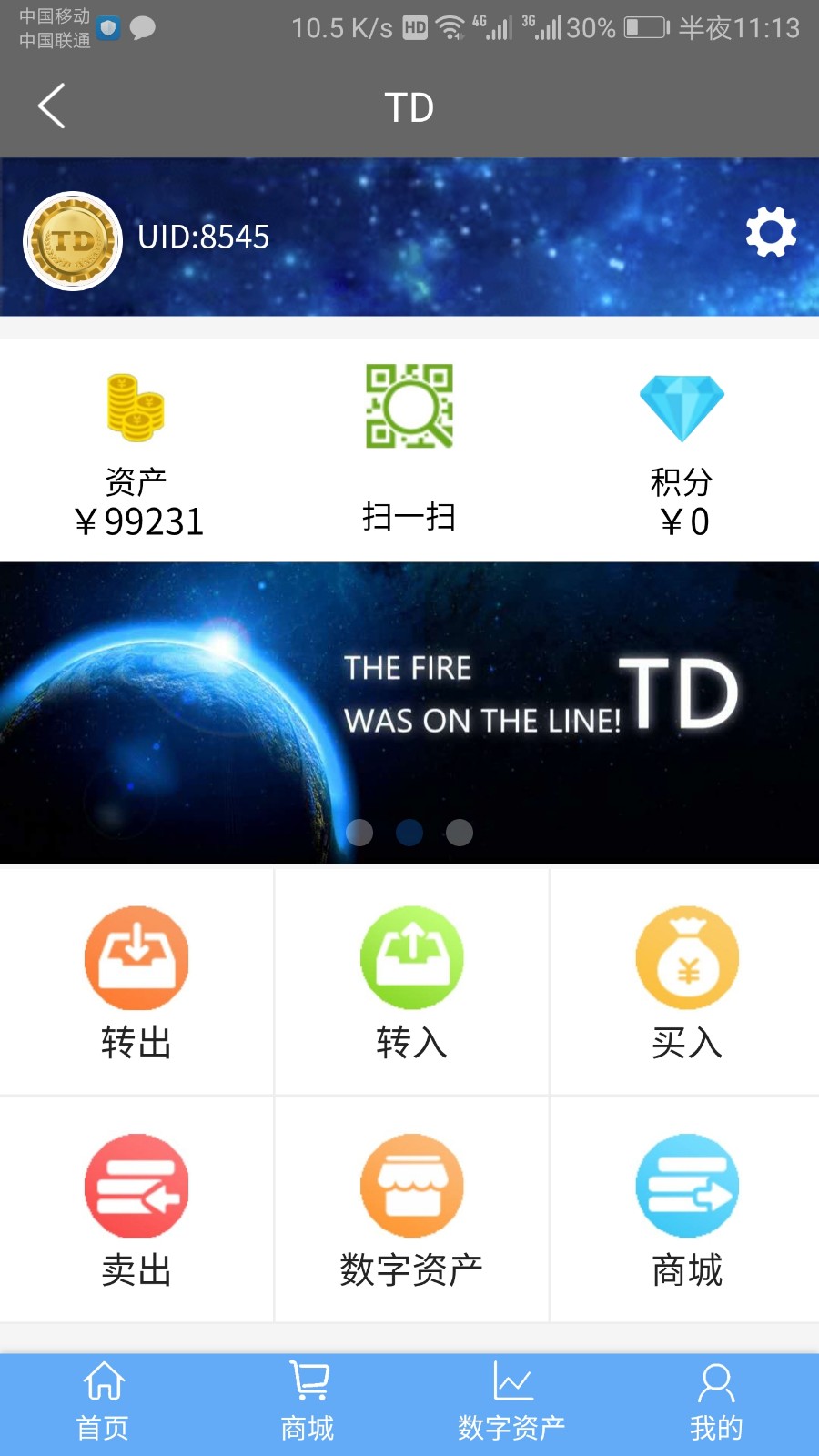Tap the TD coin profile avatar
Image resolution: width=819 pixels, height=1456 pixels.
73,241
